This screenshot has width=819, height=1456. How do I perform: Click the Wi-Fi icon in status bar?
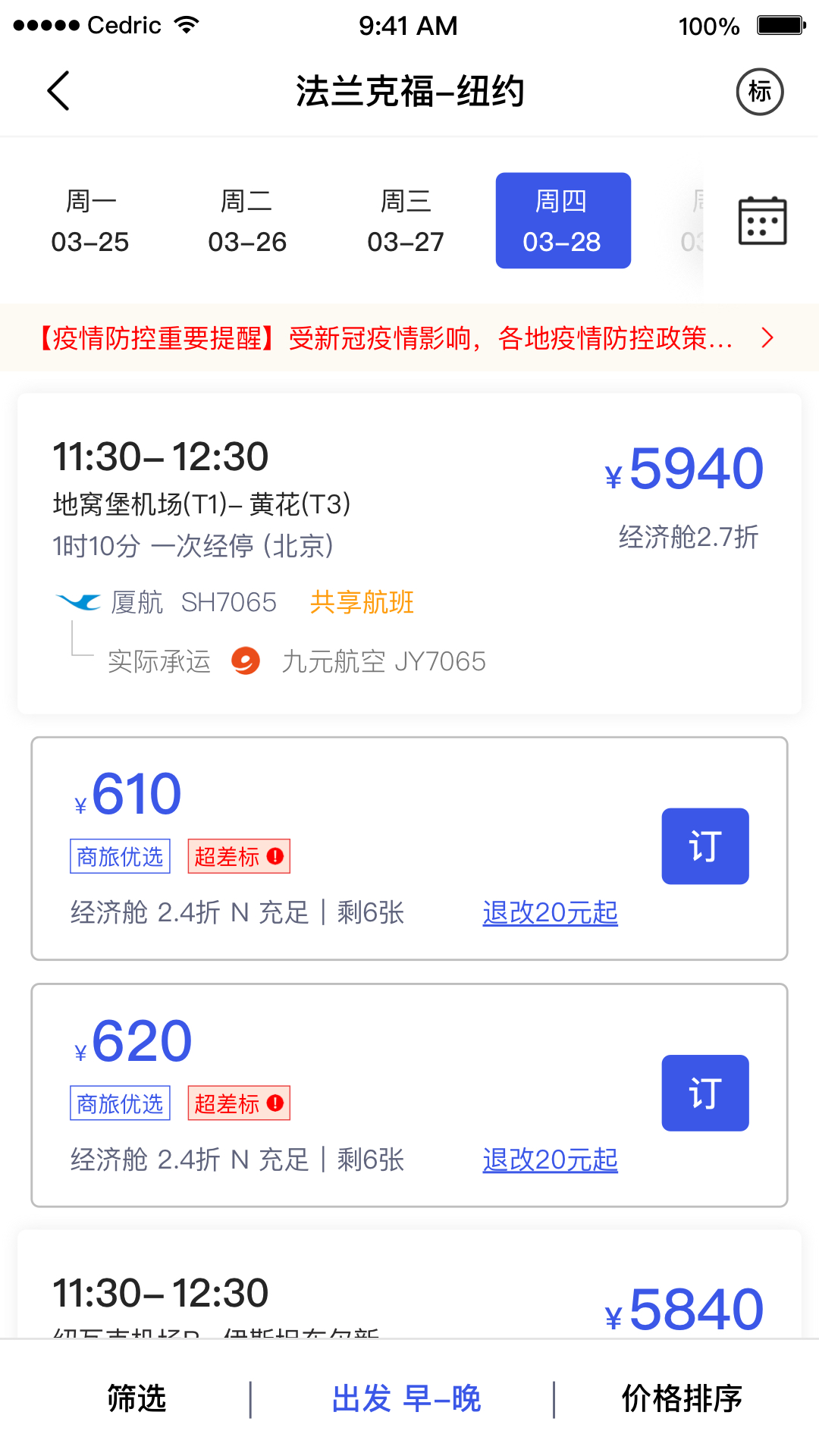pyautogui.click(x=187, y=24)
